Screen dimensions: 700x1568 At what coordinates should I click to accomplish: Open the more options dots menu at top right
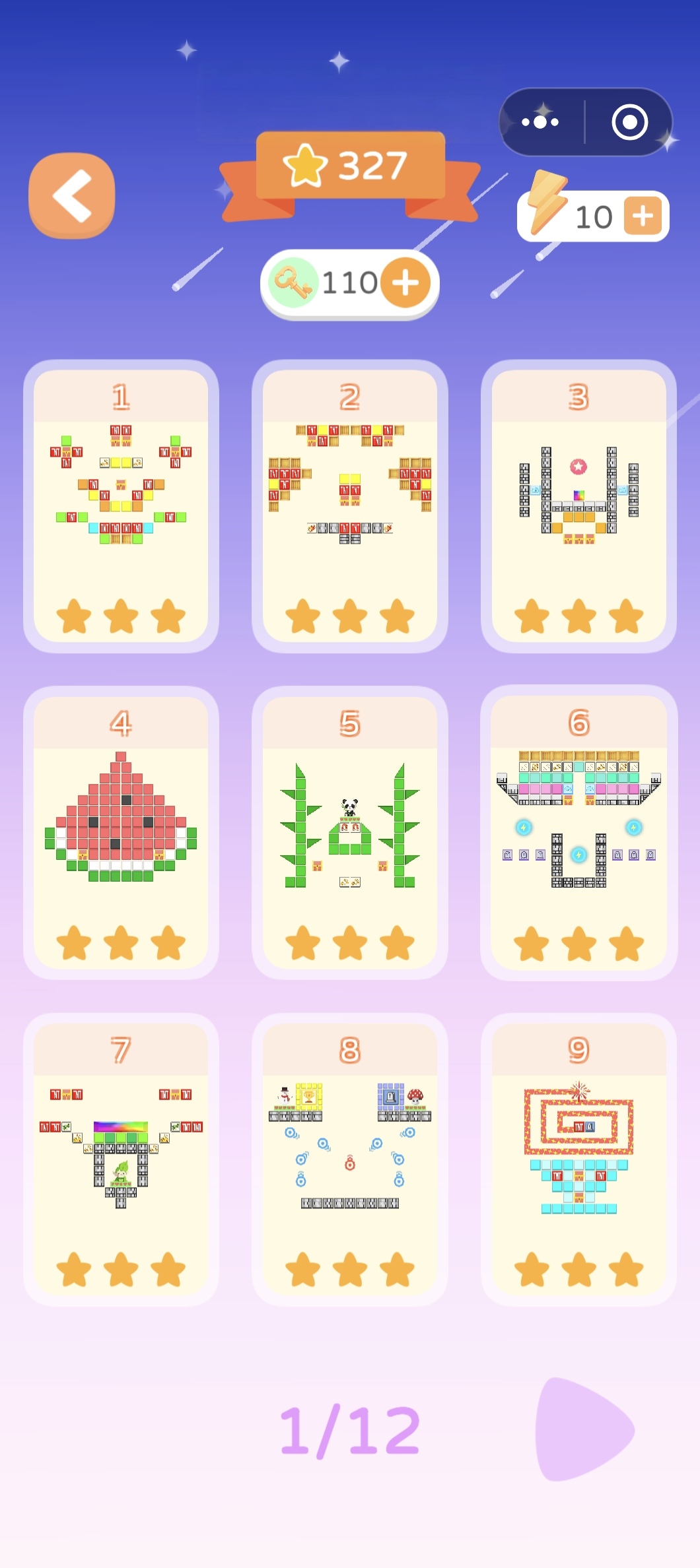(541, 121)
